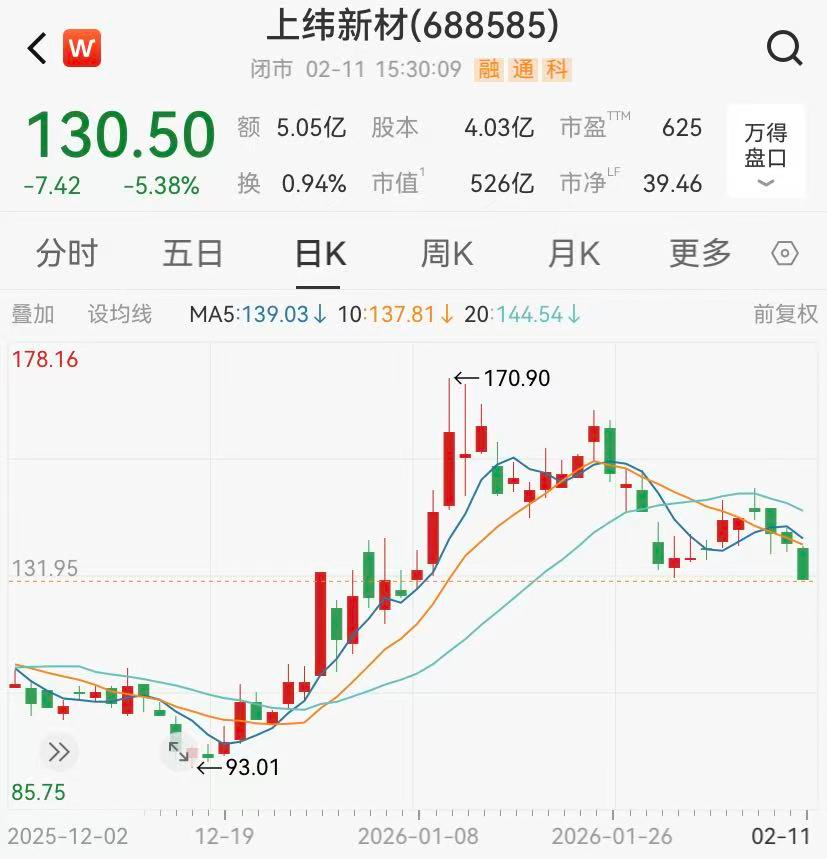Select the 日K chart tab

coord(320,254)
